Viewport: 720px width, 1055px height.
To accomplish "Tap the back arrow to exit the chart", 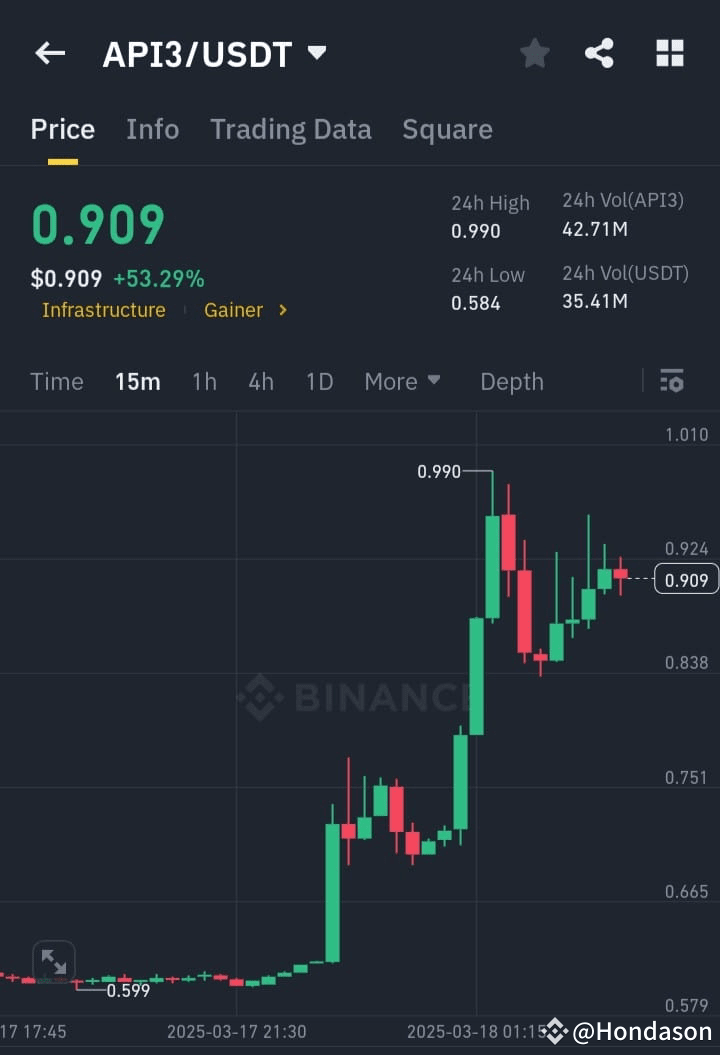I will click(50, 54).
